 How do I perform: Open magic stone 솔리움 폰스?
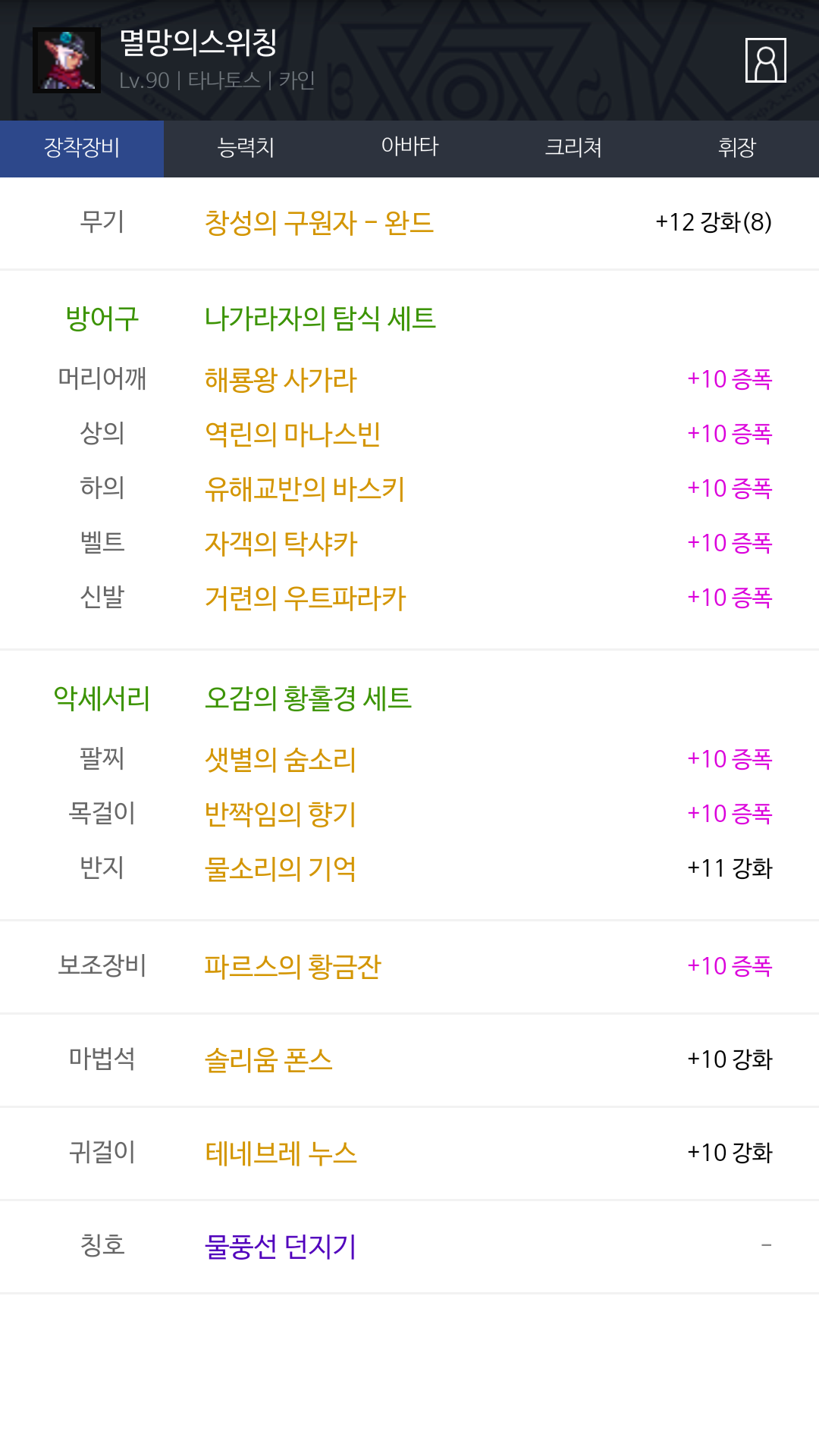point(268,1060)
